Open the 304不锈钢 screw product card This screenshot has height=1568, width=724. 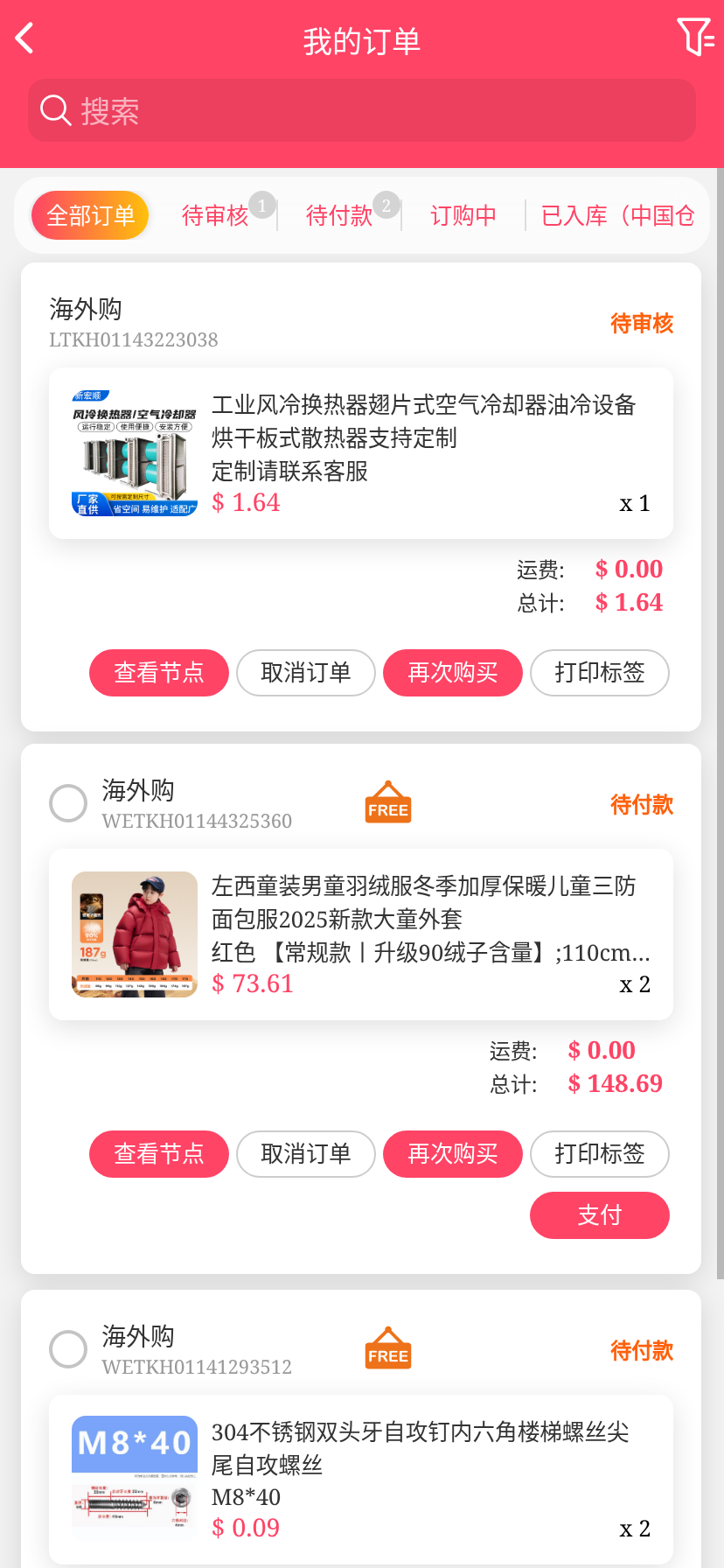click(x=361, y=1479)
